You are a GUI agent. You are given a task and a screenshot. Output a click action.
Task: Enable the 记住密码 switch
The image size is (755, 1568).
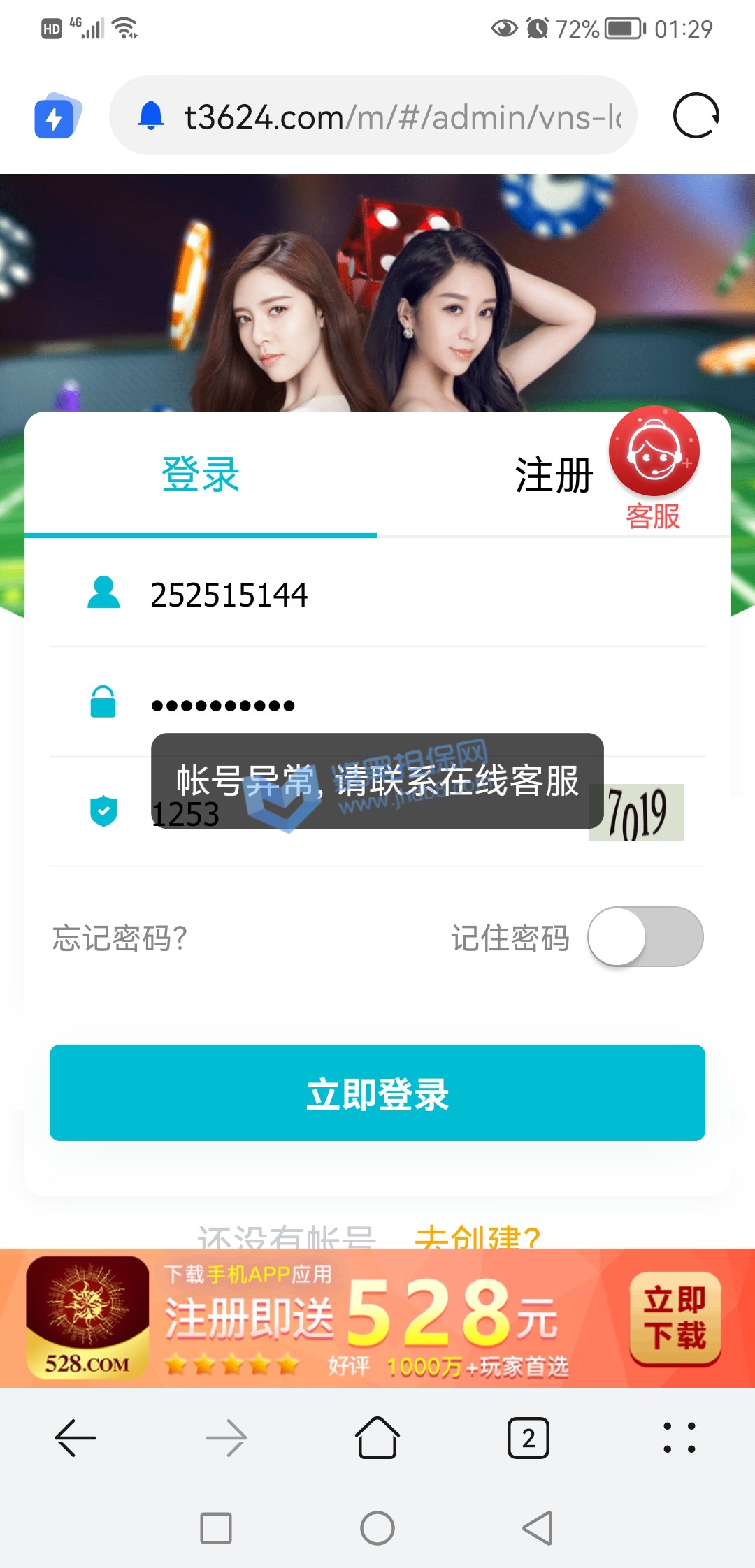point(645,937)
